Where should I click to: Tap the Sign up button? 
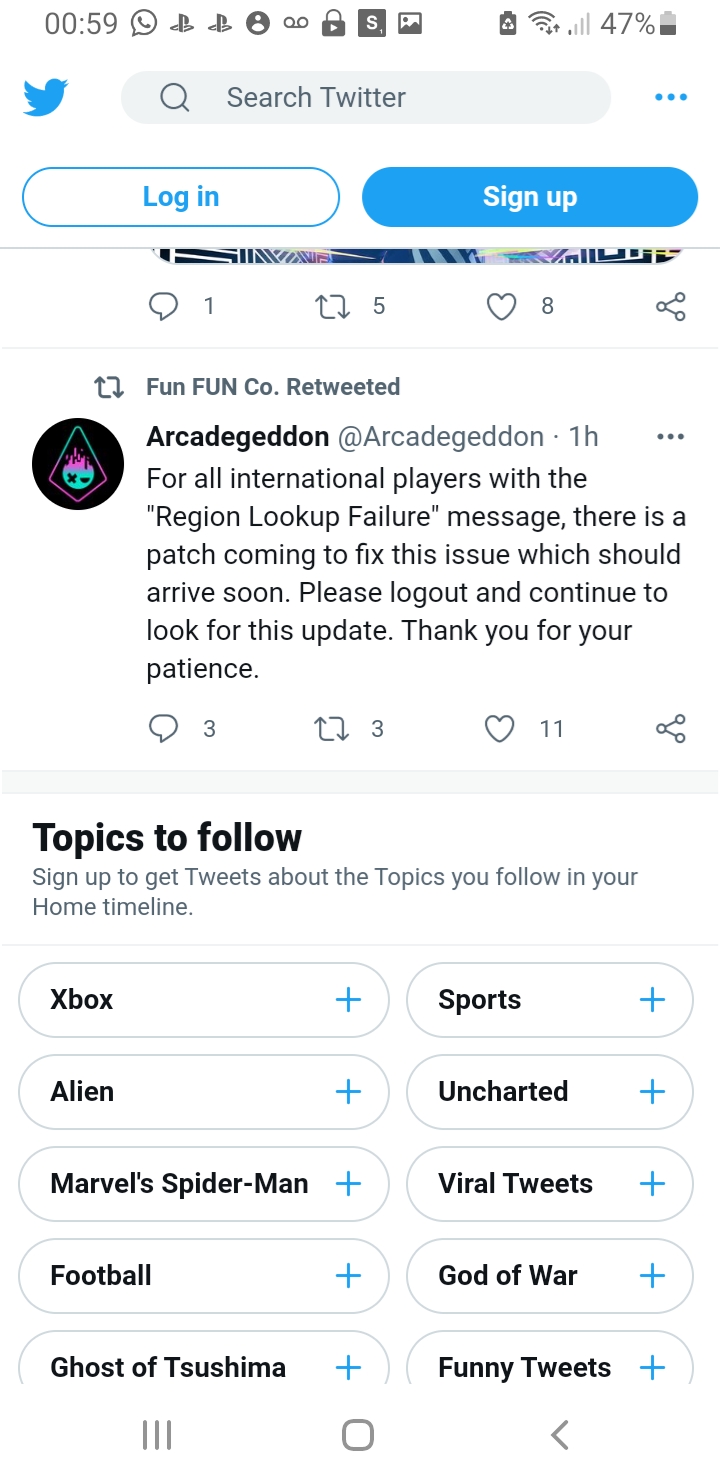click(529, 197)
